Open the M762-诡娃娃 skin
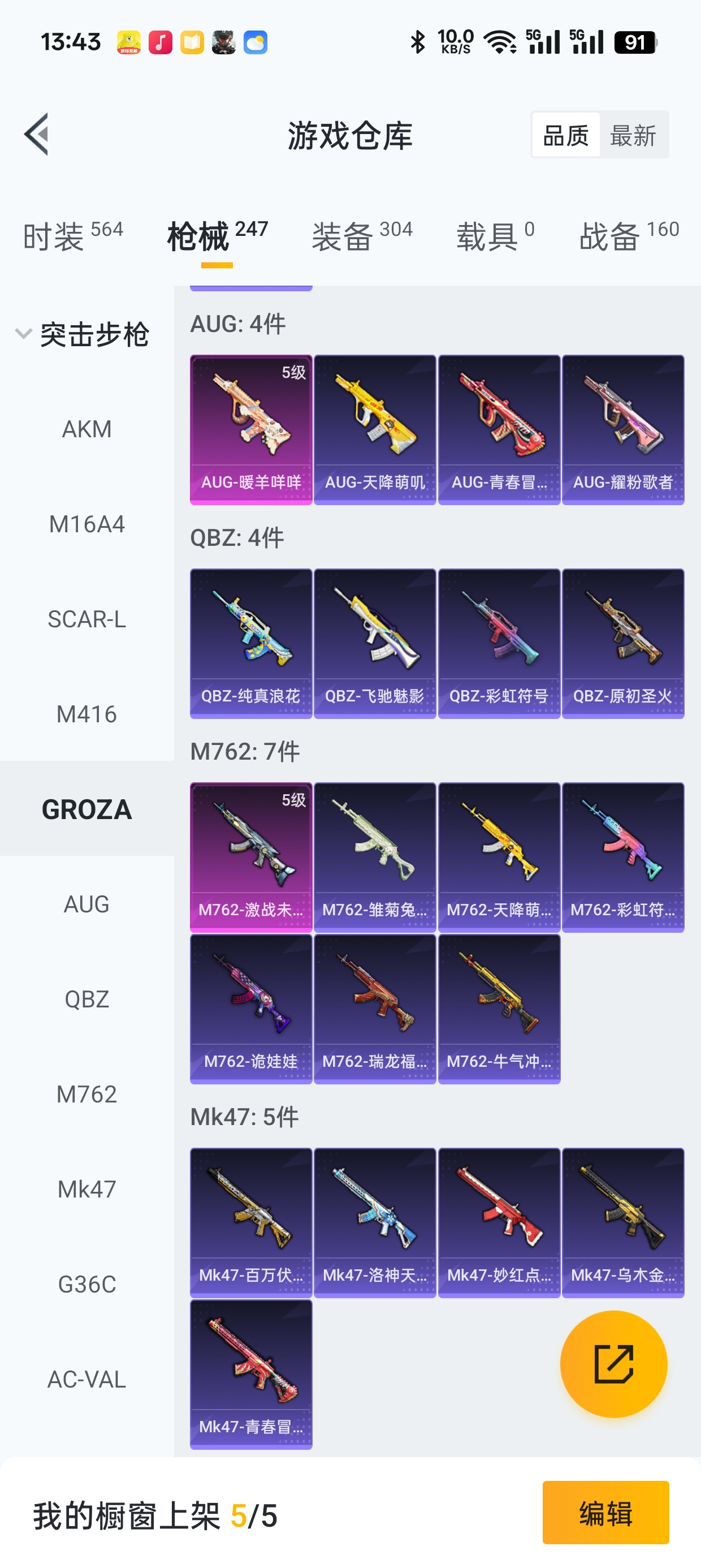This screenshot has width=701, height=1568. (250, 1009)
